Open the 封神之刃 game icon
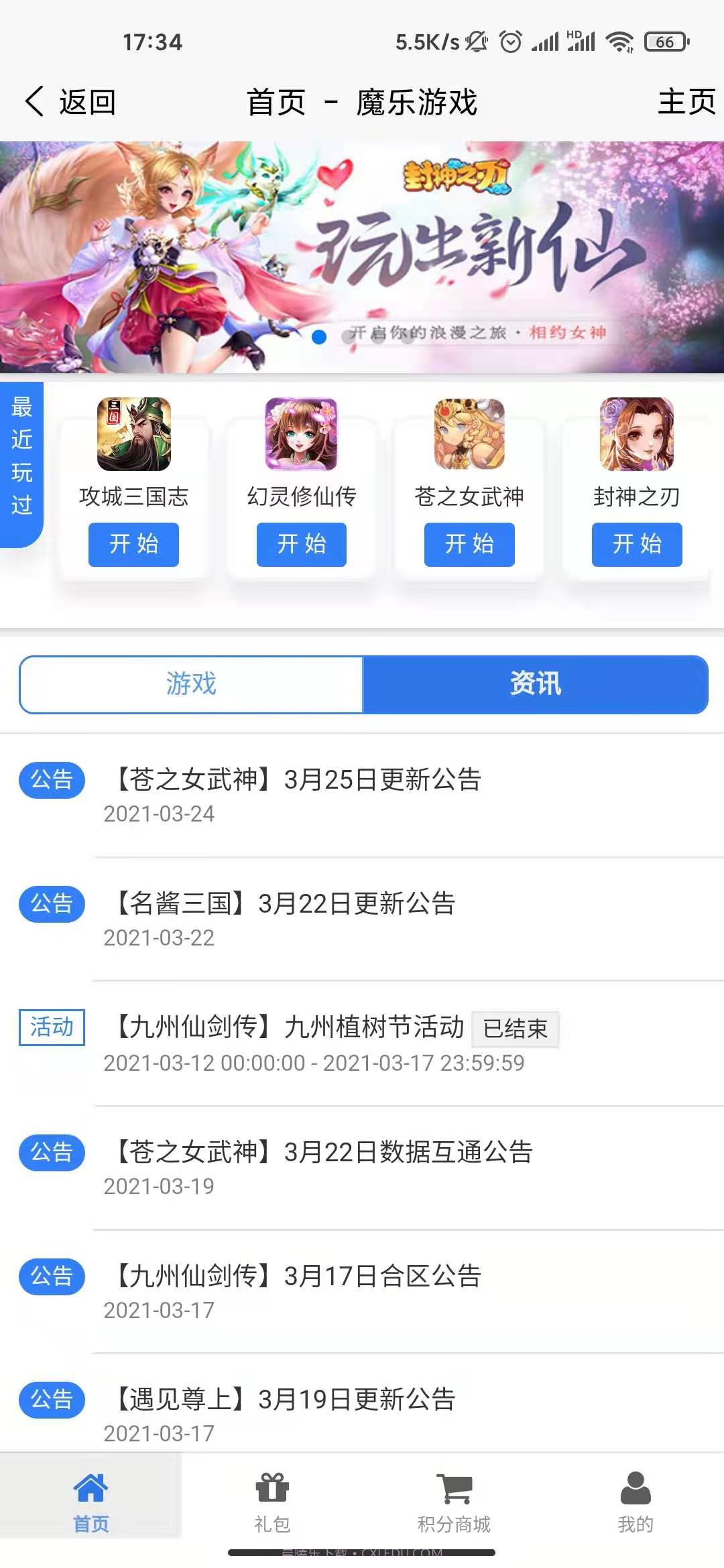This screenshot has height=1568, width=724. 636,436
